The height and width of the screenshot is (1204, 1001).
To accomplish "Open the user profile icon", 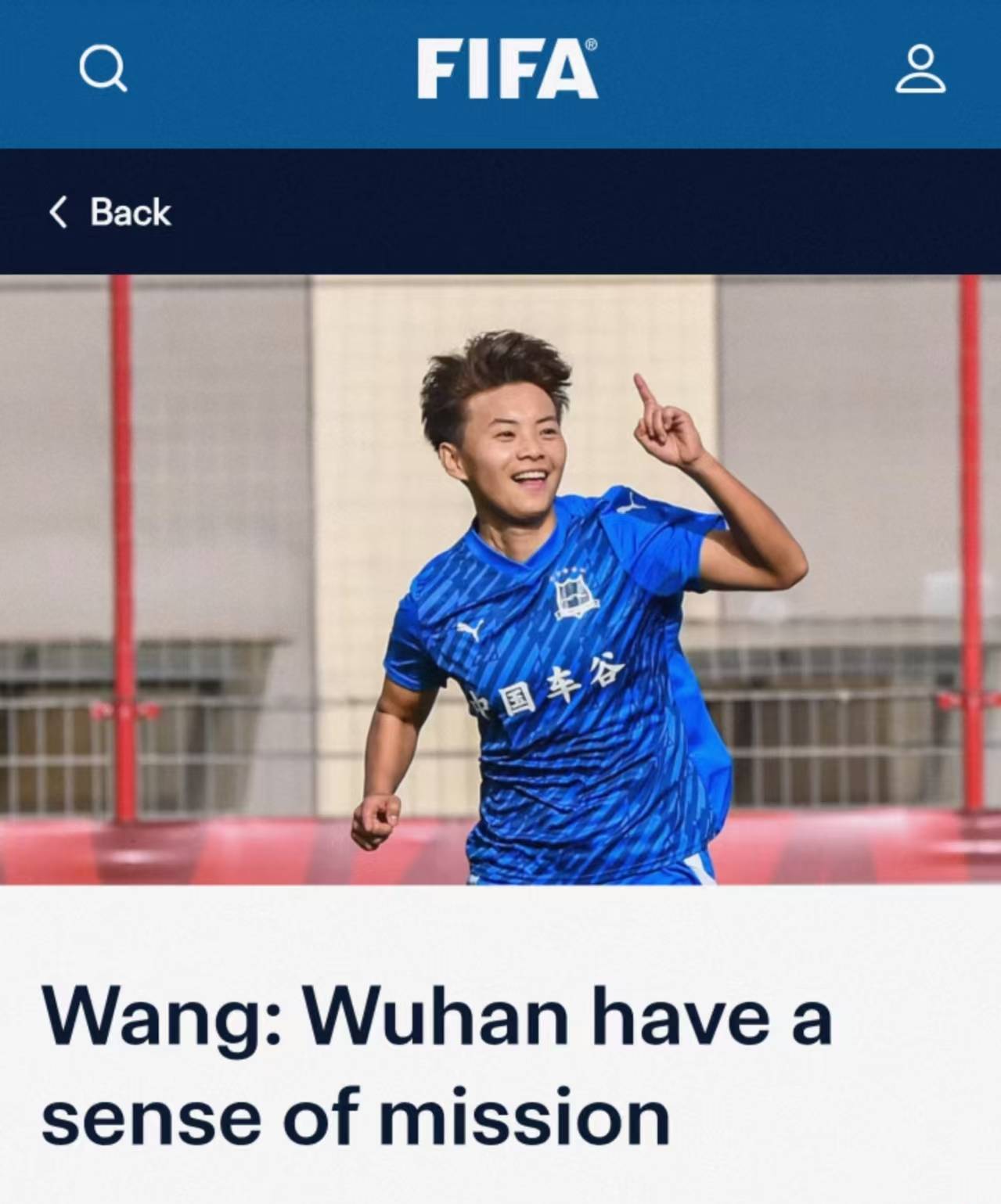I will coord(920,70).
